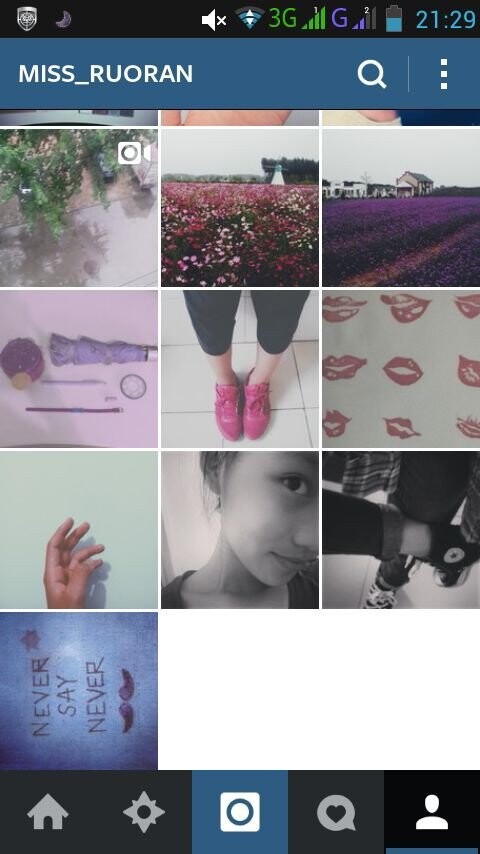Open the purple lavender field photo
Screen dimensions: 480x854
401,208
